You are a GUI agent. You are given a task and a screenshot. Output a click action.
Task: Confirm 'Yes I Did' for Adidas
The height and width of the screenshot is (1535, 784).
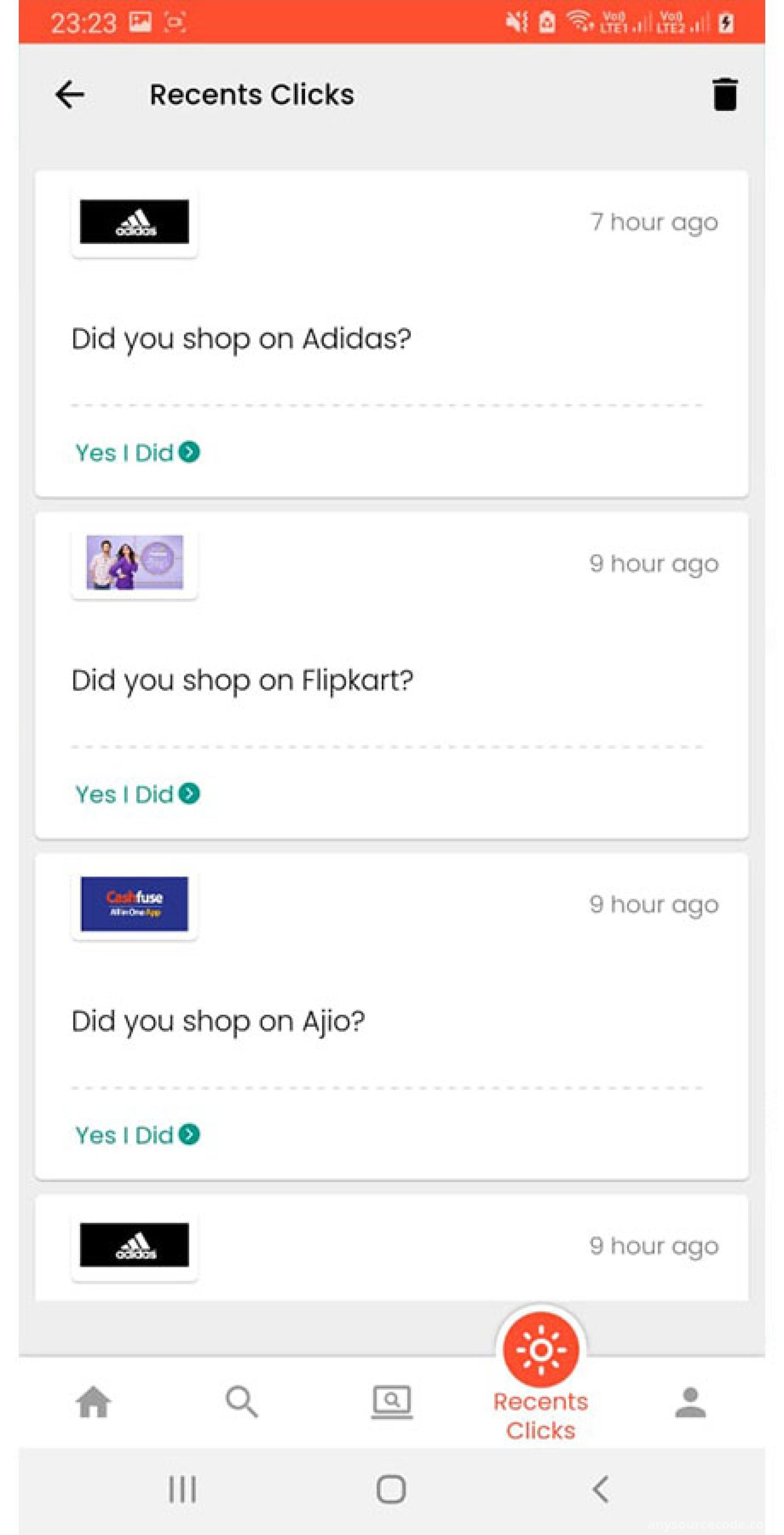click(x=138, y=453)
